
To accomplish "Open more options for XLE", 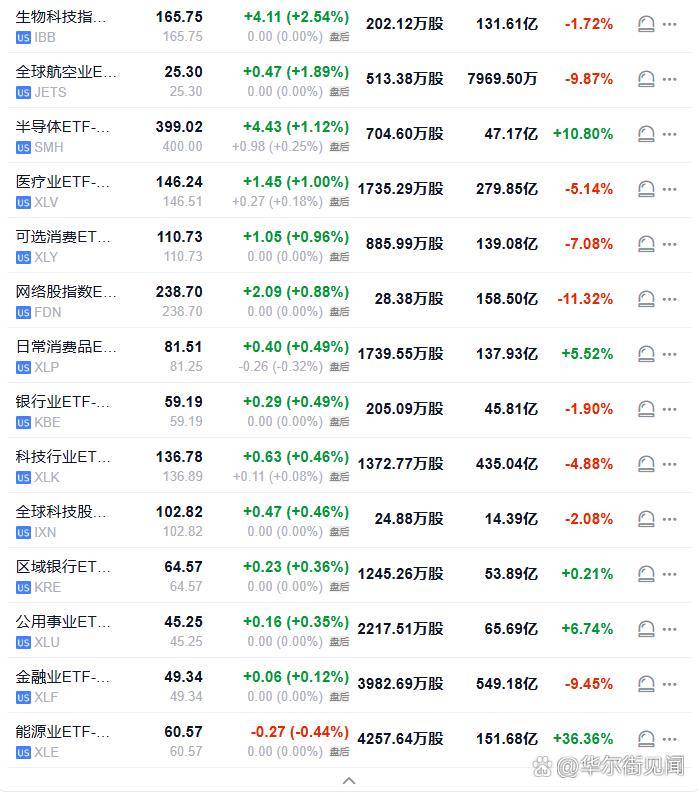I will [x=670, y=739].
